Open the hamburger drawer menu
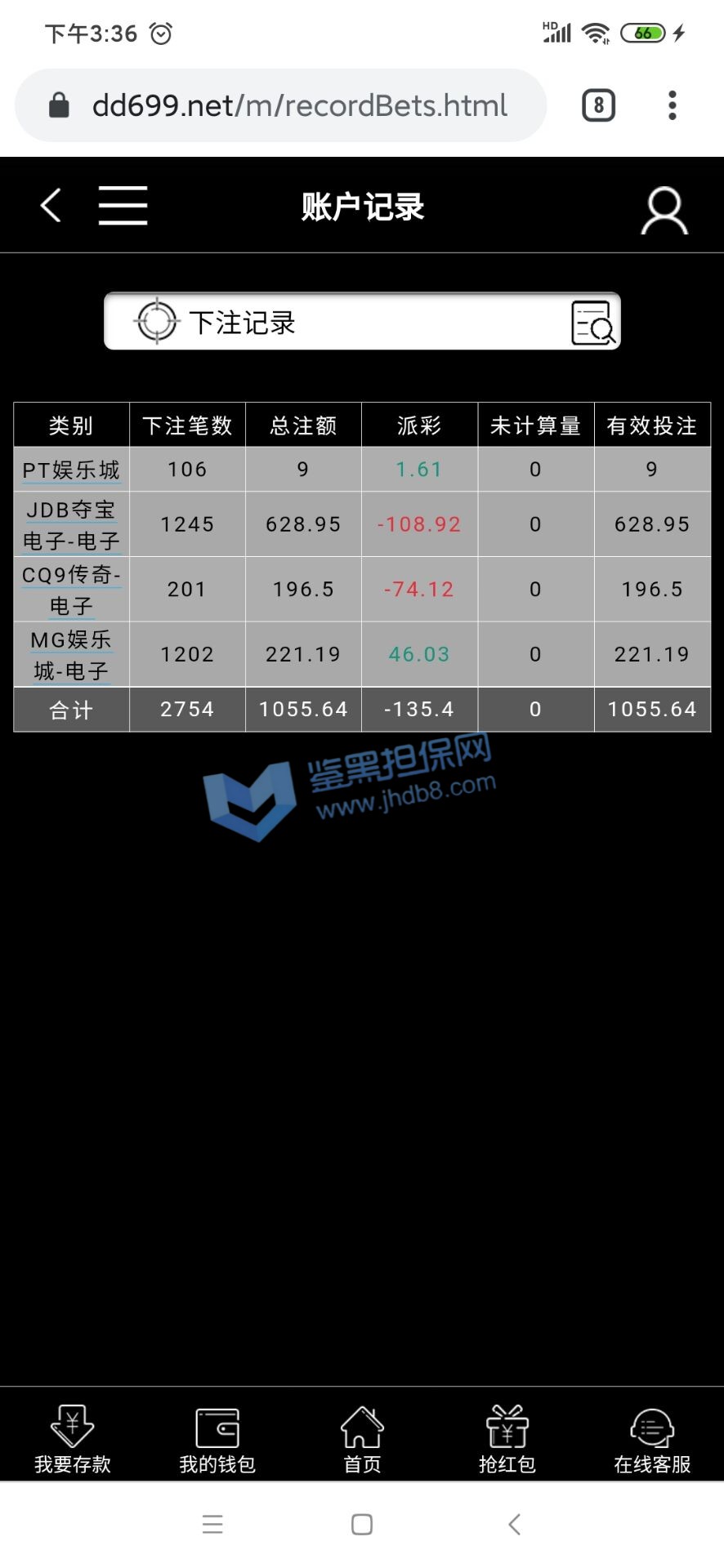The height and width of the screenshot is (1568, 724). pyautogui.click(x=123, y=205)
